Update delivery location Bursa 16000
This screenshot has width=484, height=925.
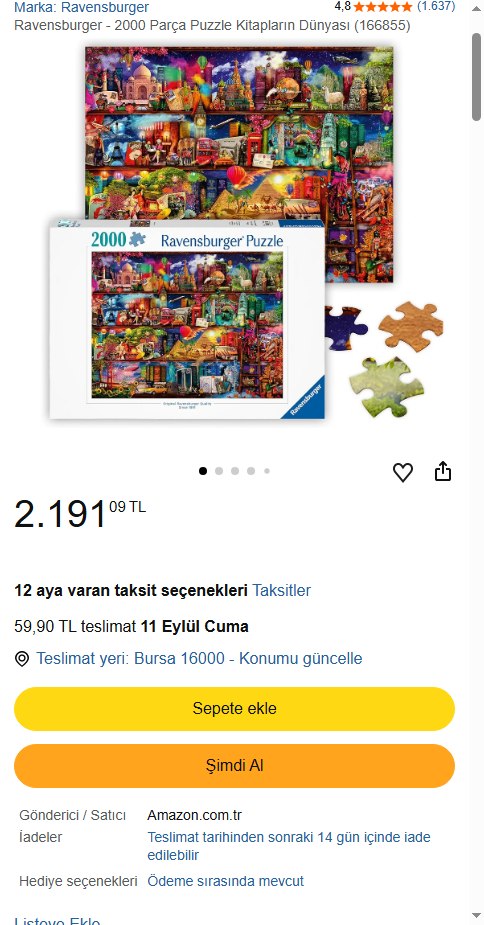point(199,658)
